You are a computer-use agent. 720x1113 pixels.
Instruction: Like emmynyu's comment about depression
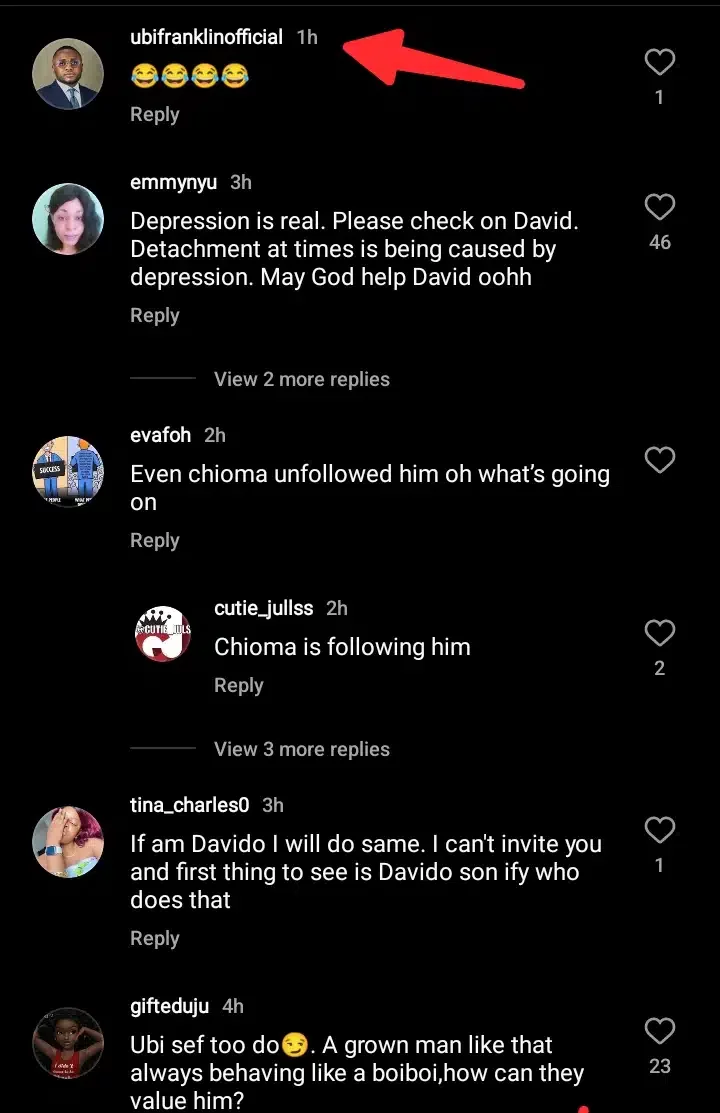pos(659,208)
